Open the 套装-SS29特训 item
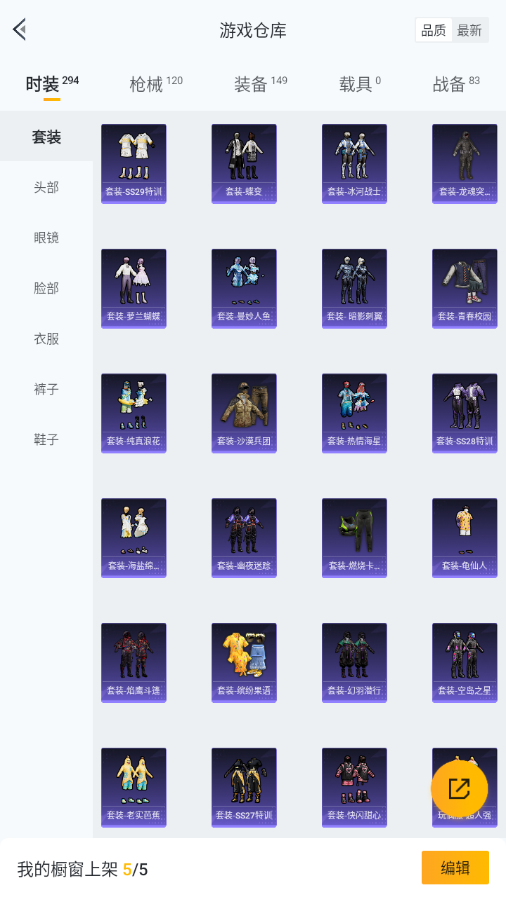 tap(134, 164)
